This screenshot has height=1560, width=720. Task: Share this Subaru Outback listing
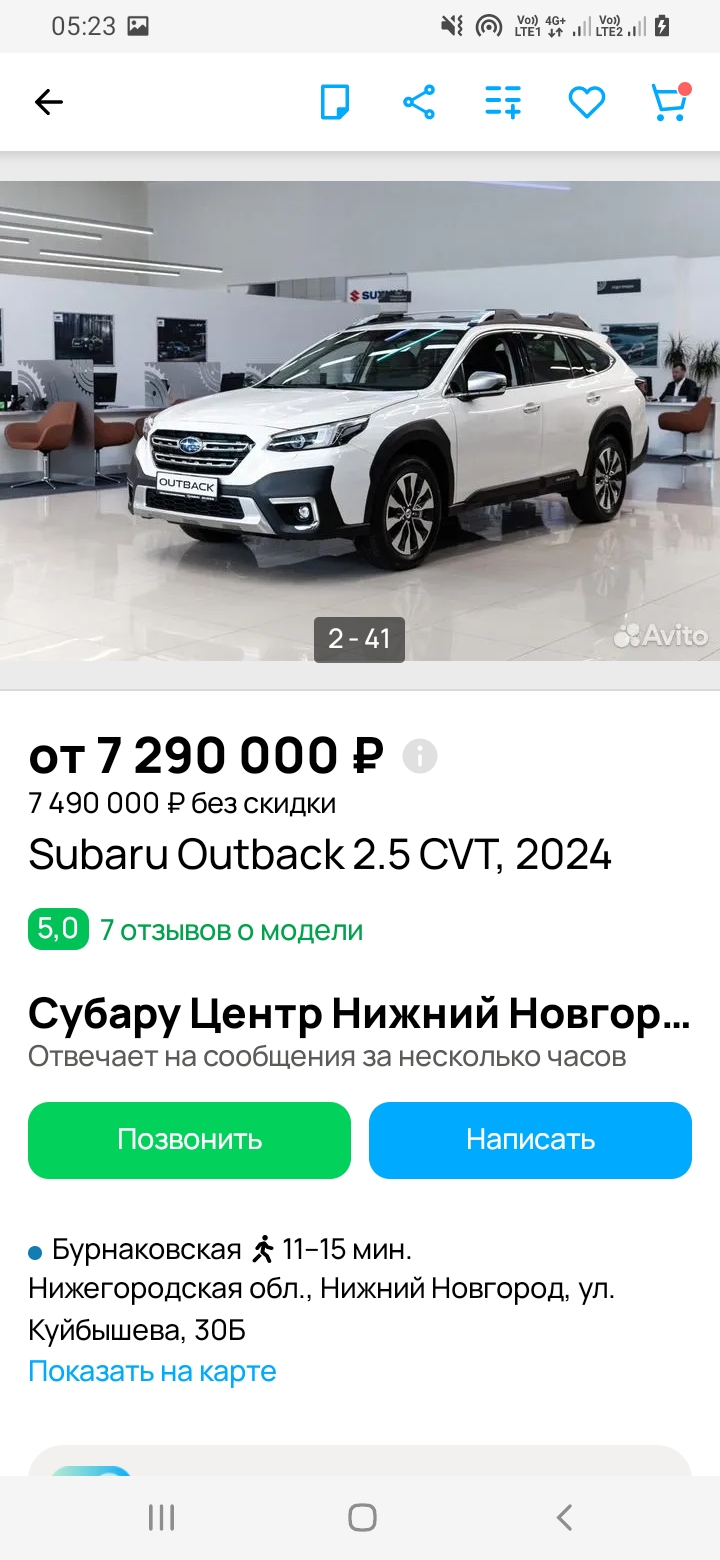[x=419, y=102]
